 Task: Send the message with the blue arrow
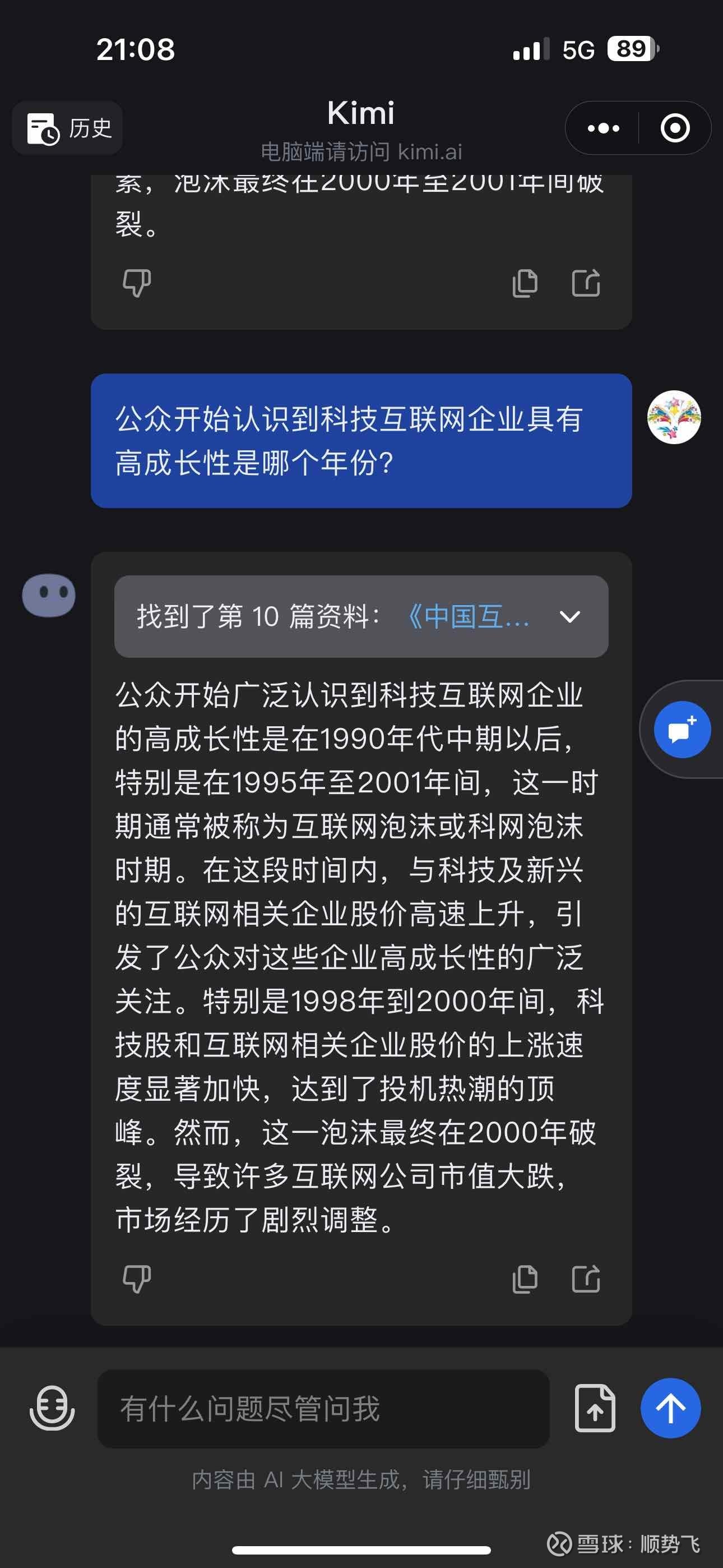pos(670,1408)
